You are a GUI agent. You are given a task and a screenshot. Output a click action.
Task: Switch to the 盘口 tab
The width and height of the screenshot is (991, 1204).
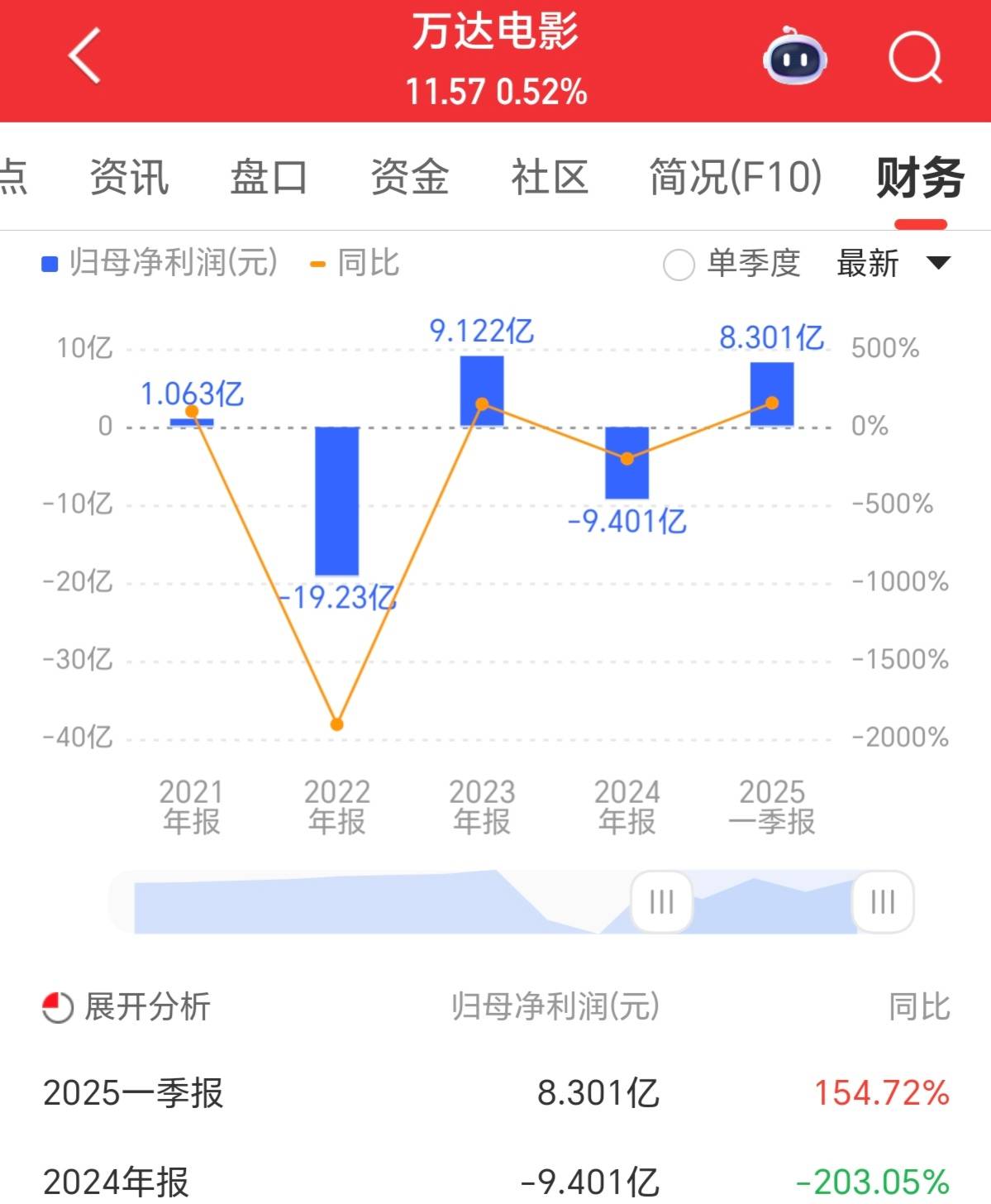(x=269, y=177)
